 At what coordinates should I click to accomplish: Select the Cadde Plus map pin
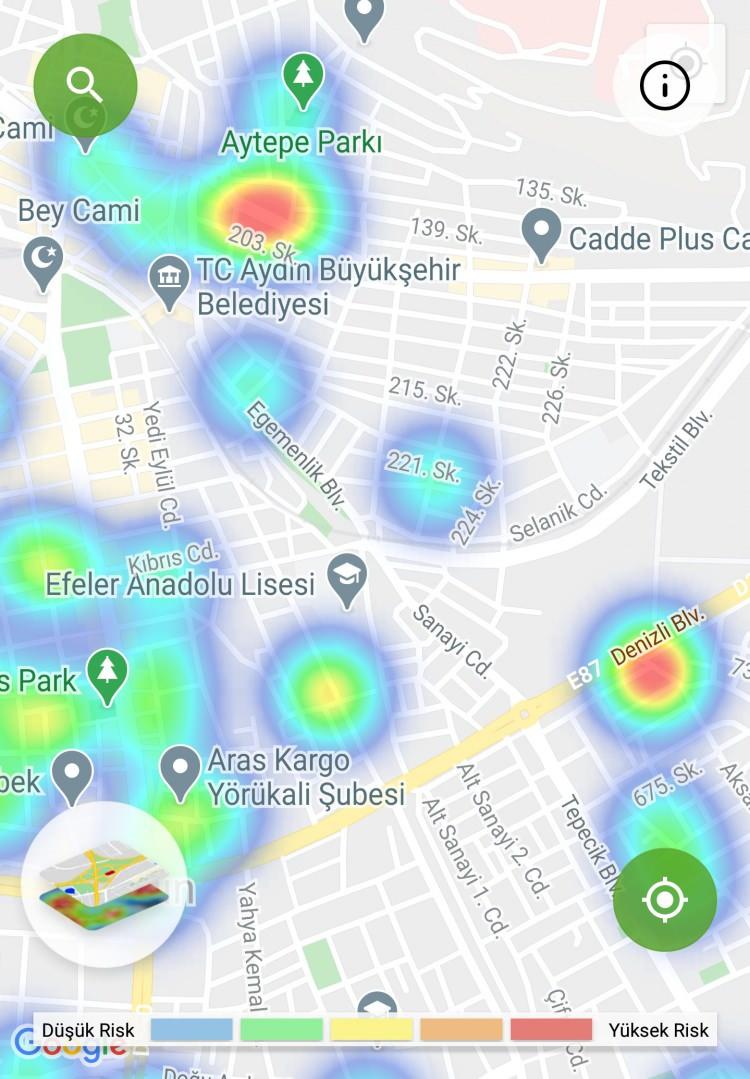click(x=542, y=233)
